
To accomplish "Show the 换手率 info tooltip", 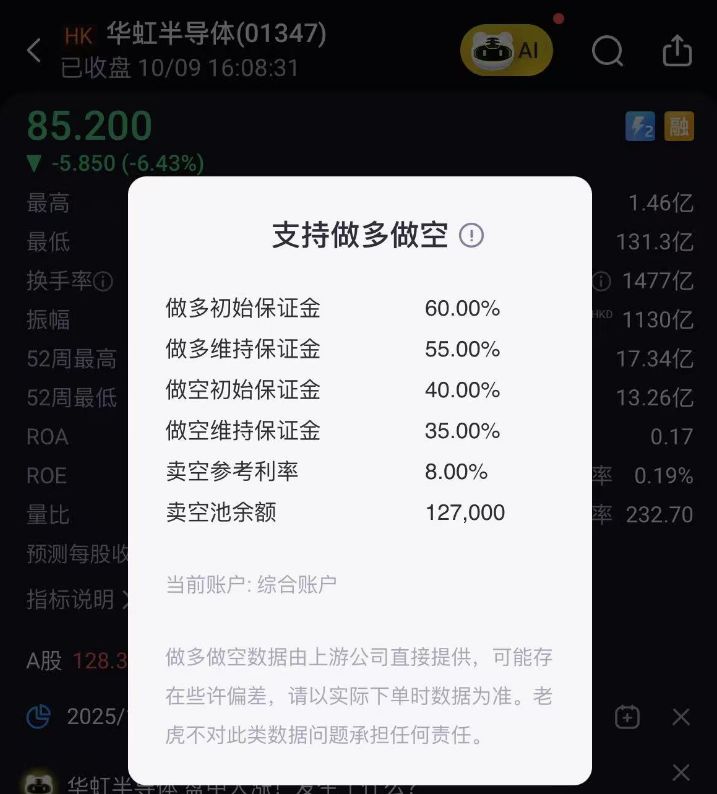I will click(104, 282).
